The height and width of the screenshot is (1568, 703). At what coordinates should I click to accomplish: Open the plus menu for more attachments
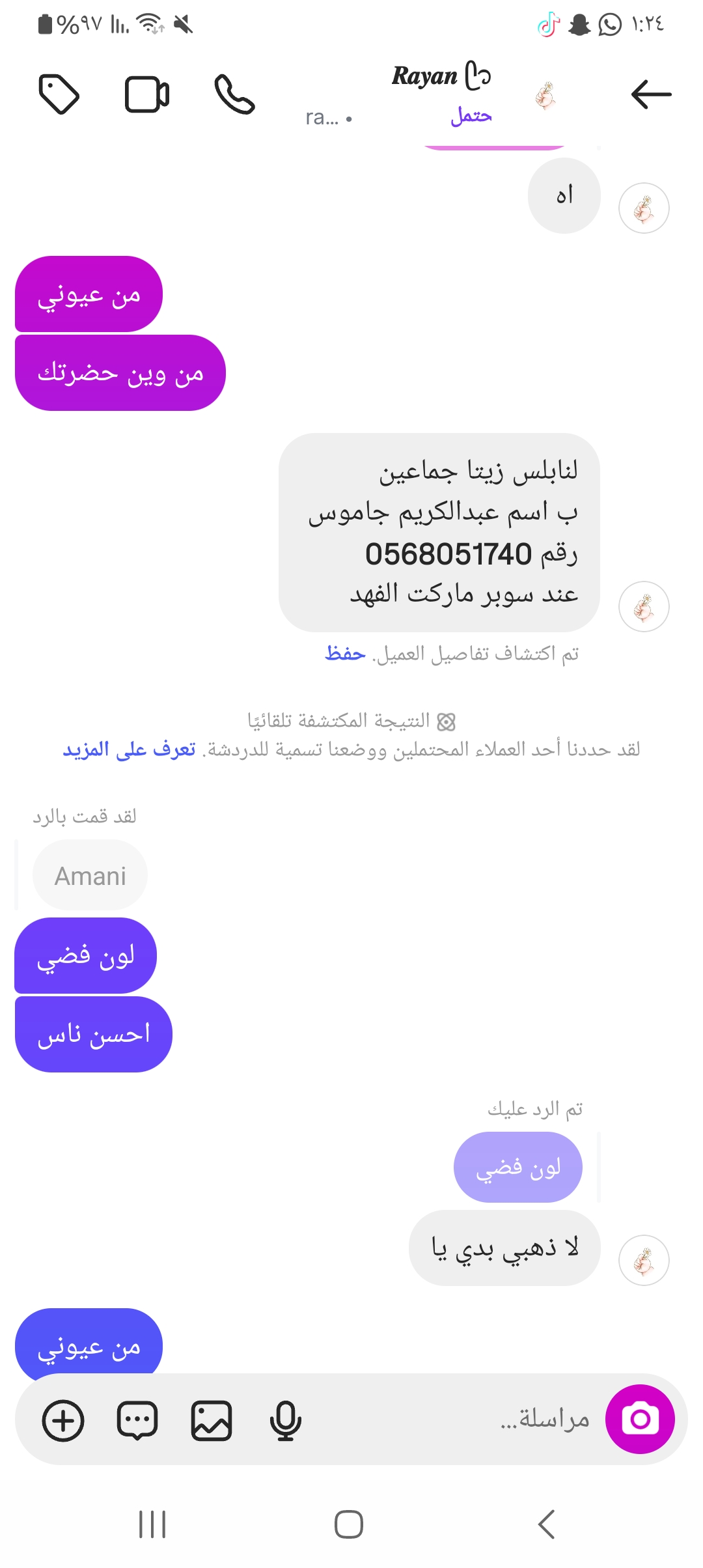click(x=63, y=1420)
